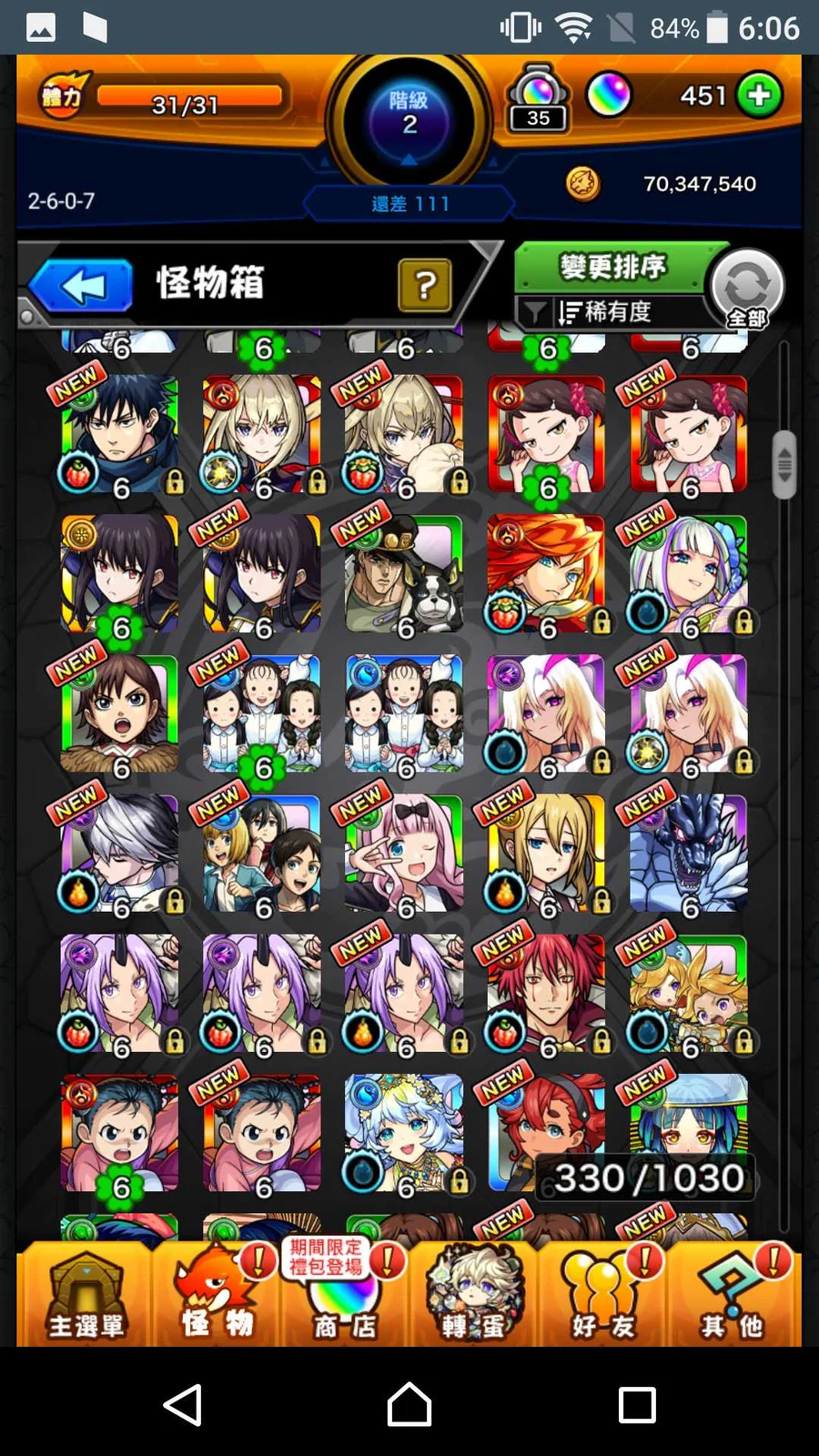The height and width of the screenshot is (1456, 819).
Task: Tap the 階級 2 rank badge
Action: (x=409, y=114)
